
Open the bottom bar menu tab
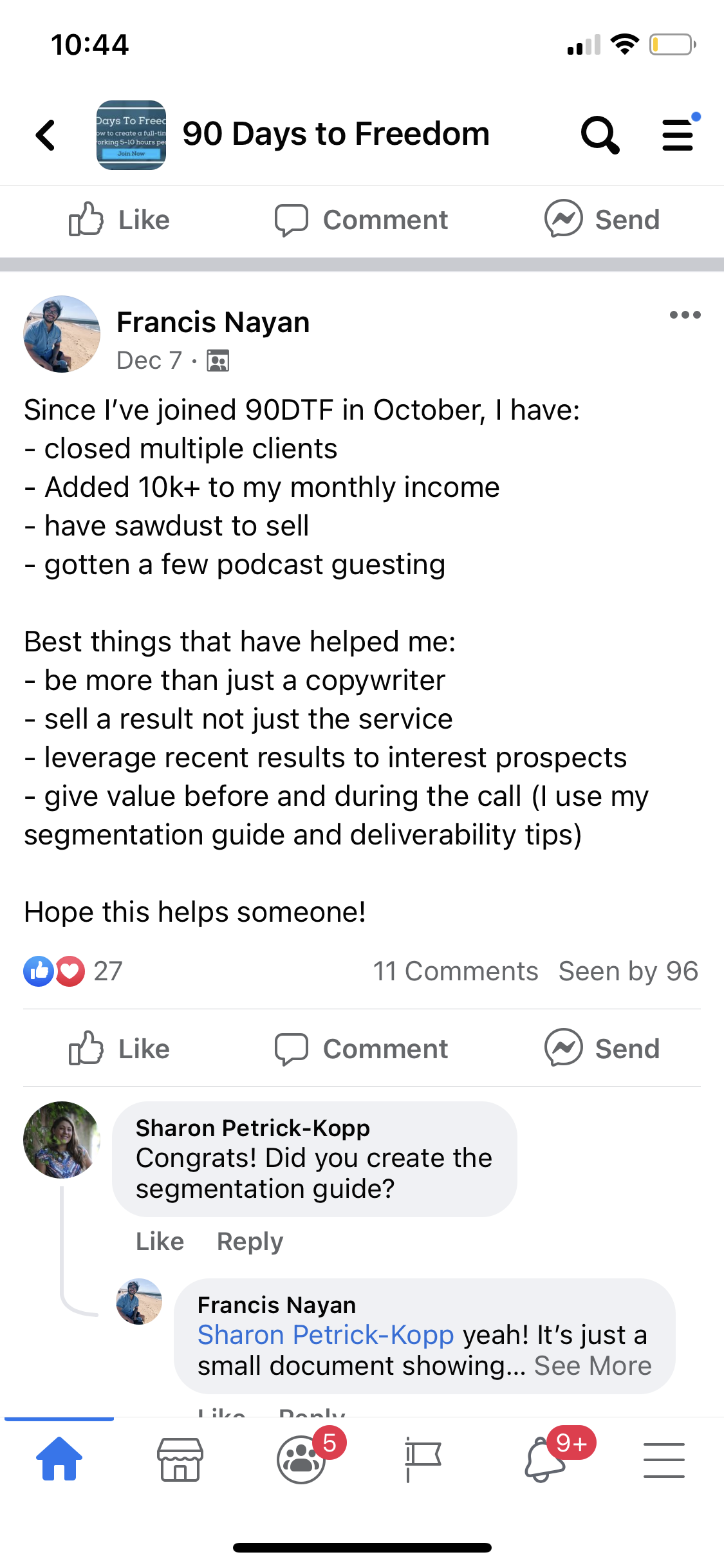pos(664,1459)
